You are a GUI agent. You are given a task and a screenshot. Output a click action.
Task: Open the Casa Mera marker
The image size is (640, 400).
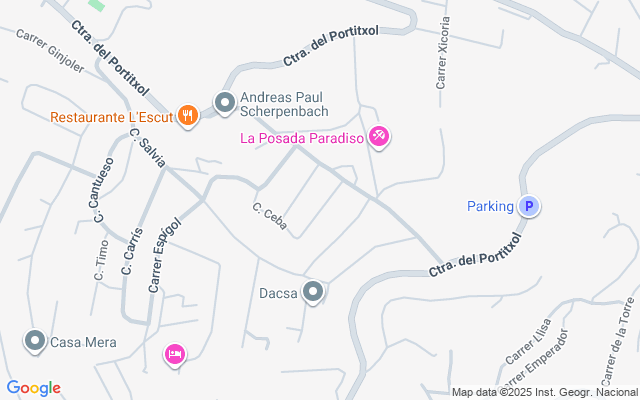click(x=35, y=342)
